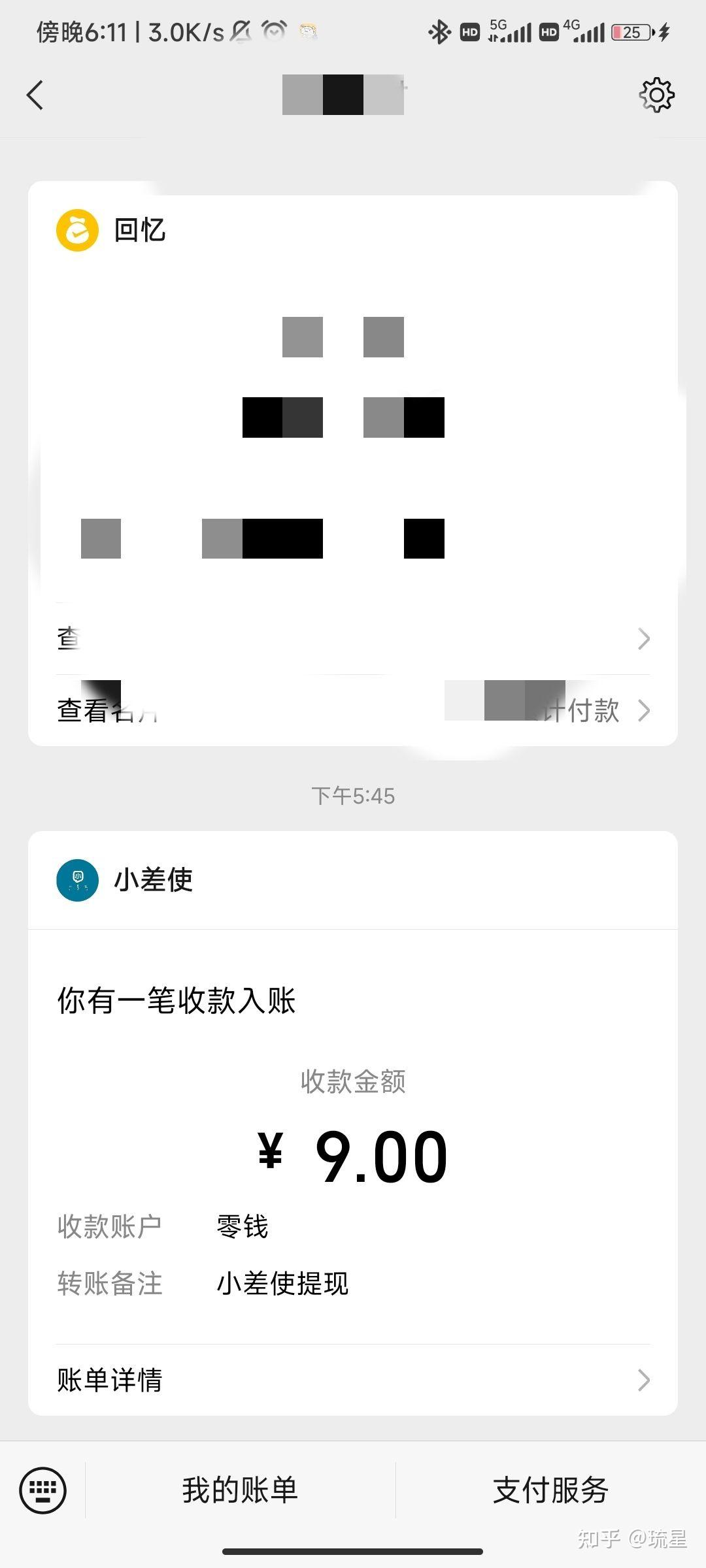Open the 小差使 payment received card

point(353,1111)
